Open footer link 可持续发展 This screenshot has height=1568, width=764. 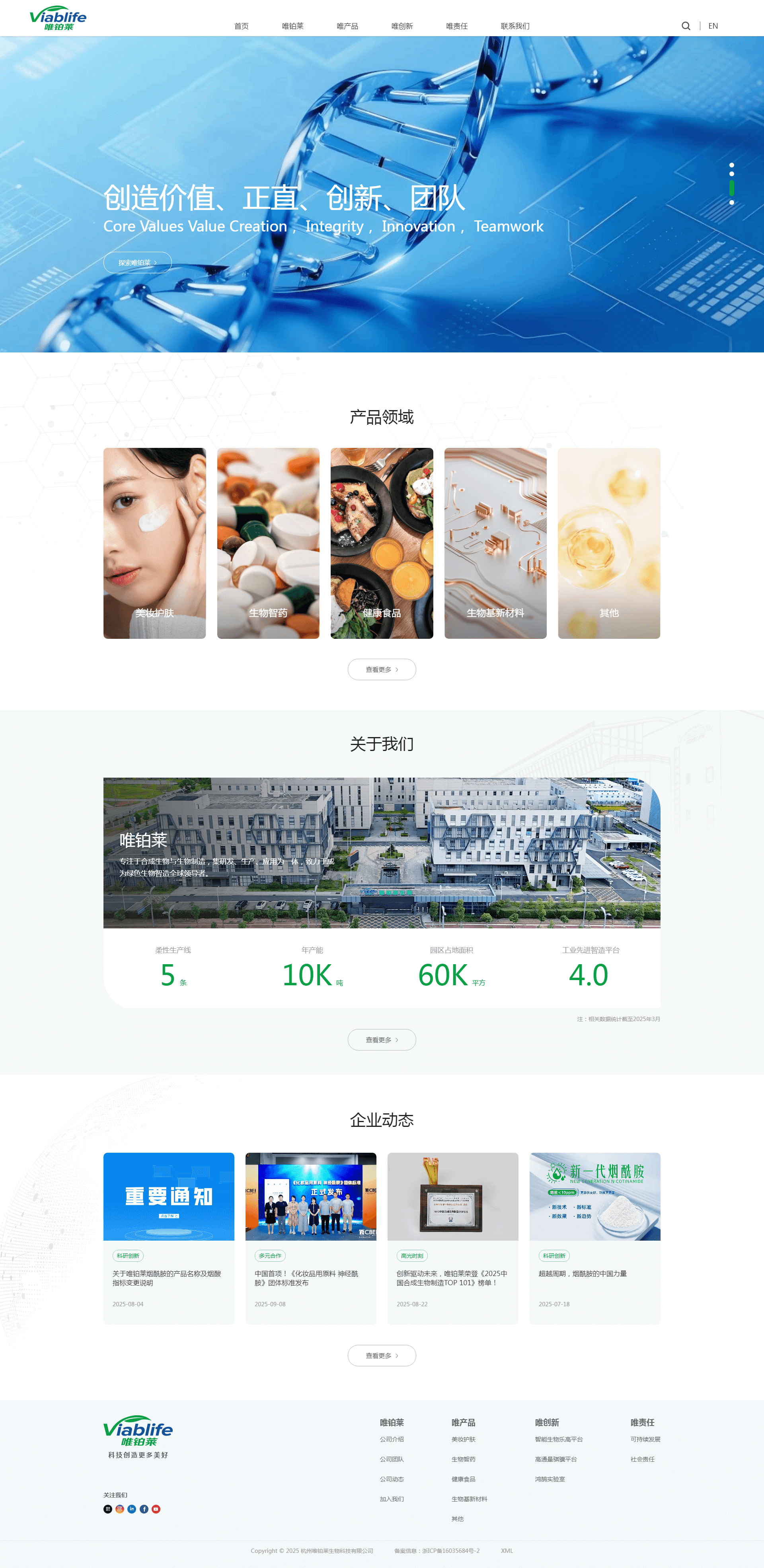pyautogui.click(x=645, y=1440)
